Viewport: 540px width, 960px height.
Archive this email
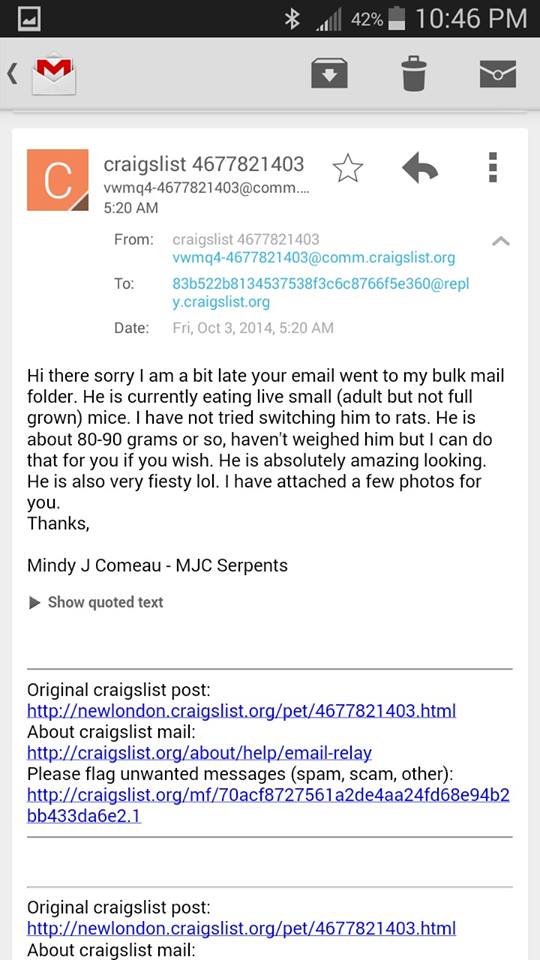[329, 74]
